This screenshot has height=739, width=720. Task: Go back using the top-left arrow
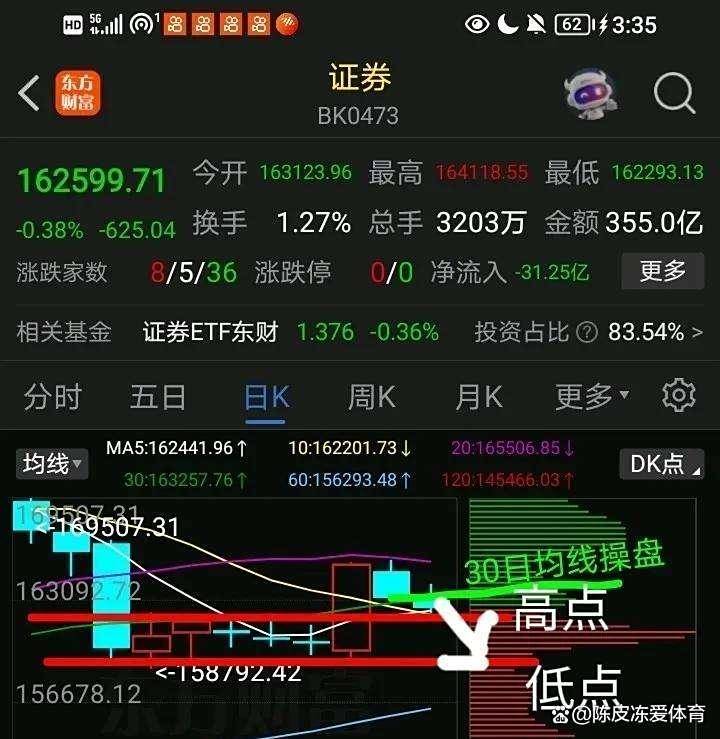pyautogui.click(x=29, y=93)
